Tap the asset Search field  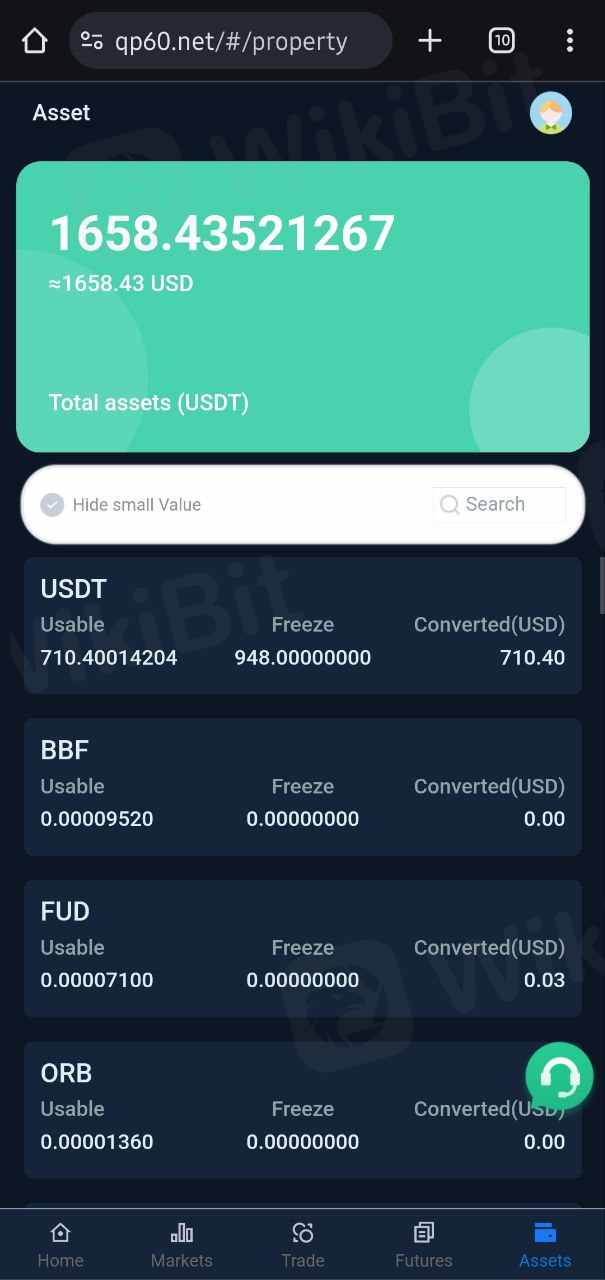coord(500,505)
